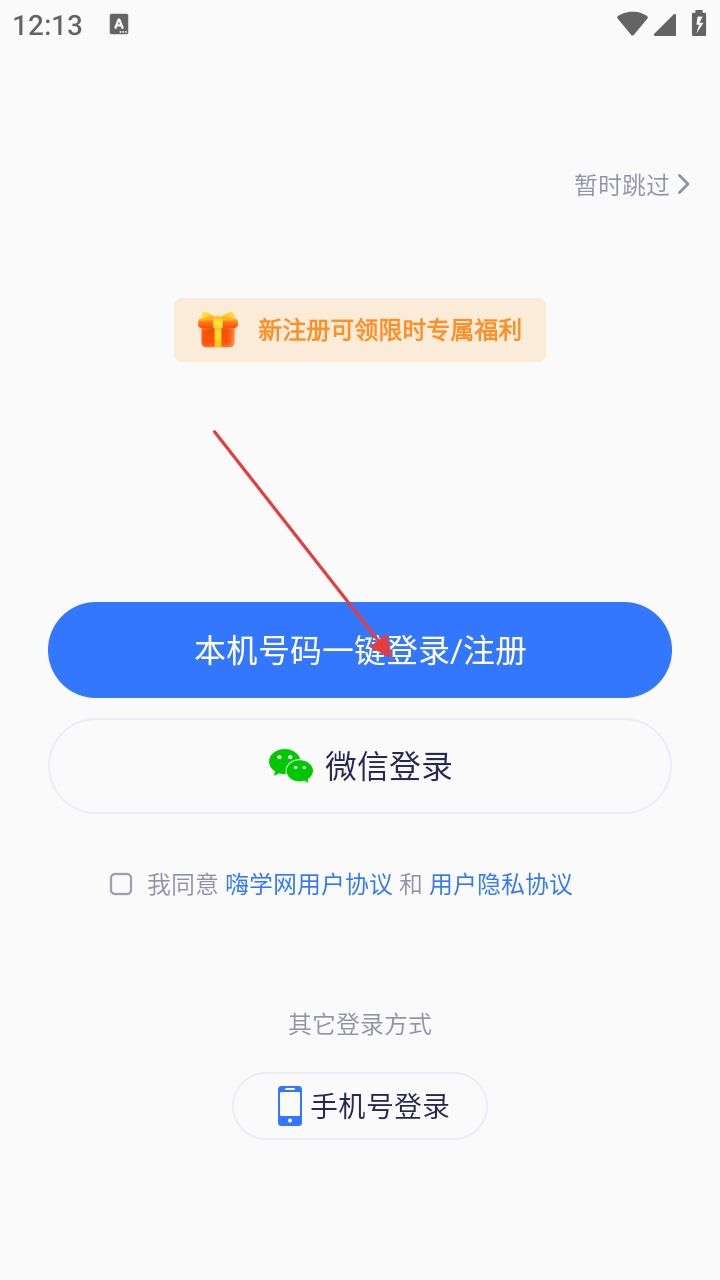Open 嗨学网用户协议 link
The image size is (720, 1280).
coord(309,885)
